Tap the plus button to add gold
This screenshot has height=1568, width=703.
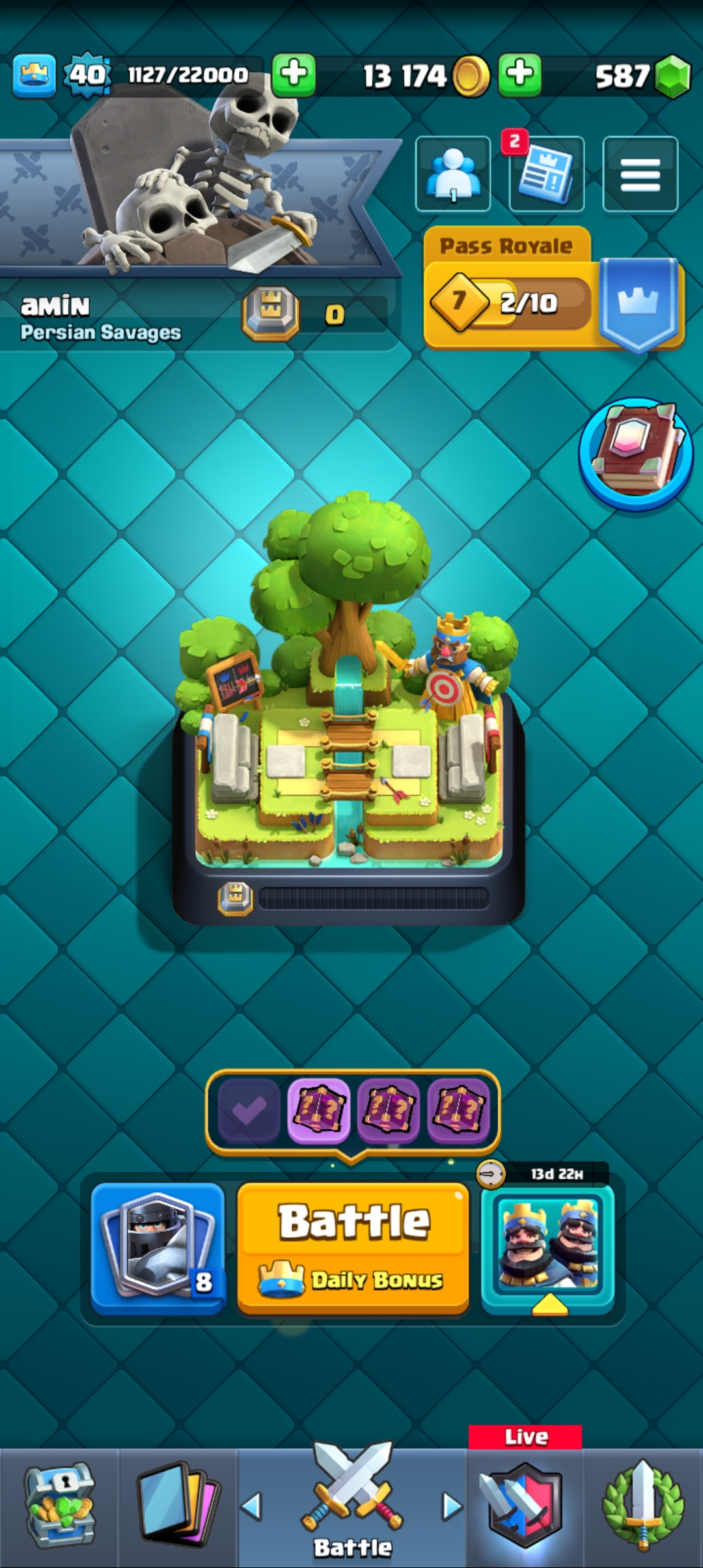pyautogui.click(x=294, y=74)
